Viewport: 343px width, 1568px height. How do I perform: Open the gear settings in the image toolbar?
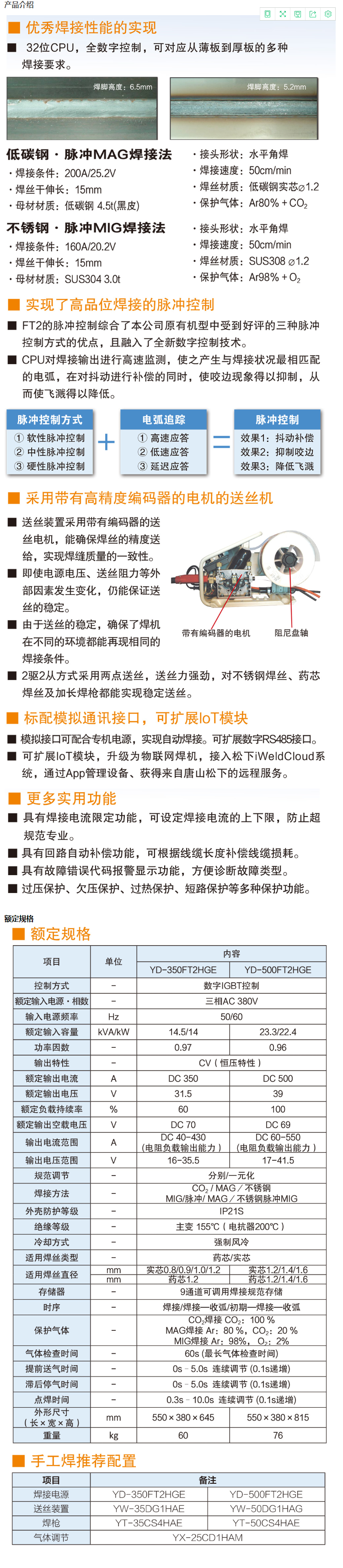pos(328,14)
